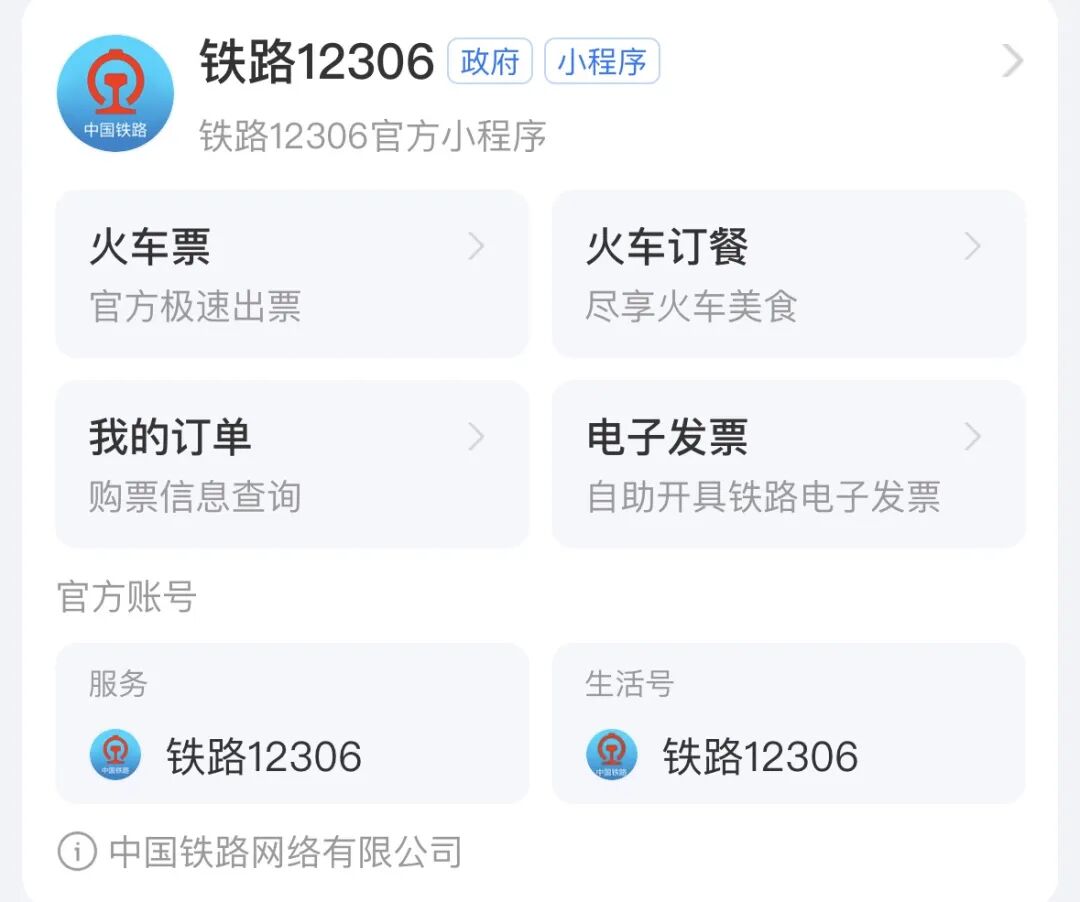Open the 火车票 ticket card

(292, 274)
